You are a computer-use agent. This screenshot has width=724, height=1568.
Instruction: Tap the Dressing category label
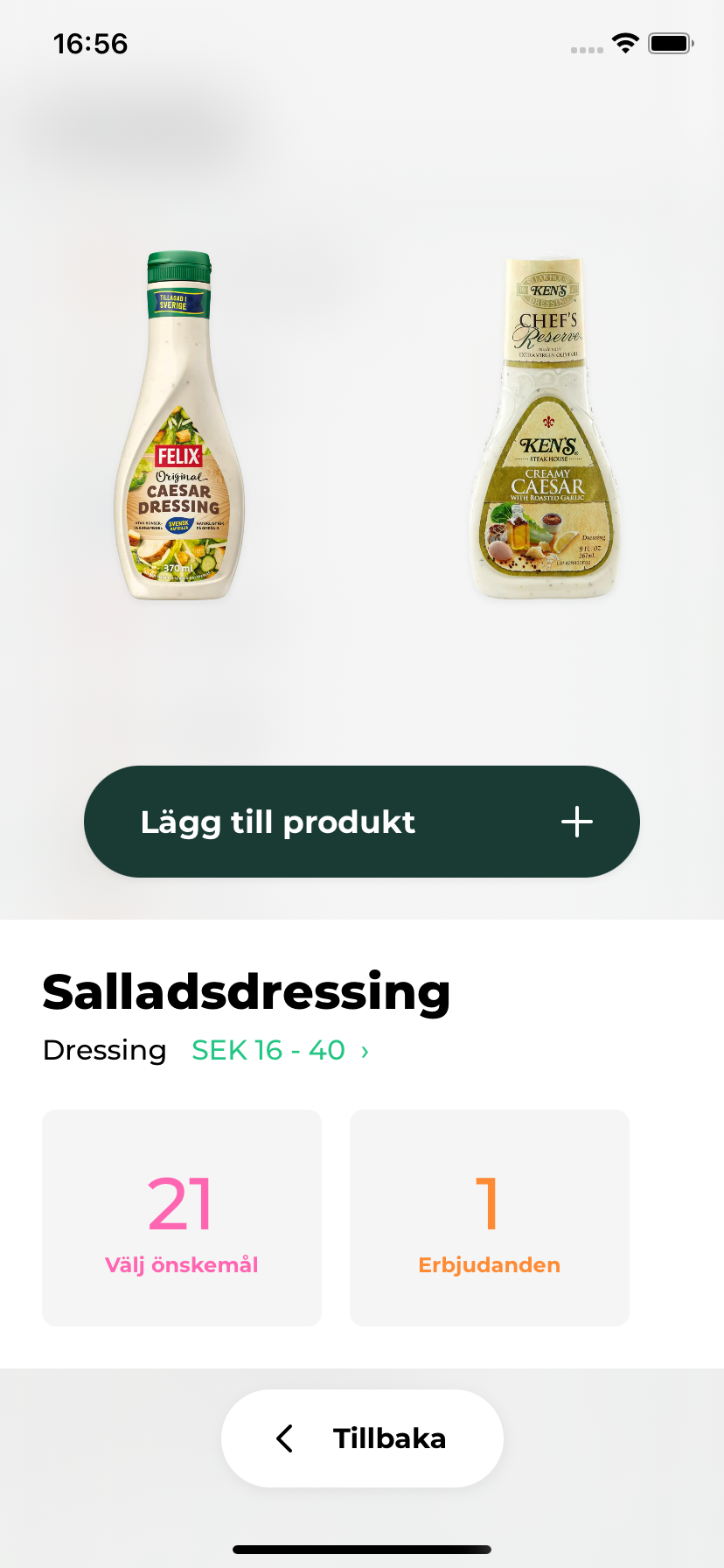point(104,1050)
